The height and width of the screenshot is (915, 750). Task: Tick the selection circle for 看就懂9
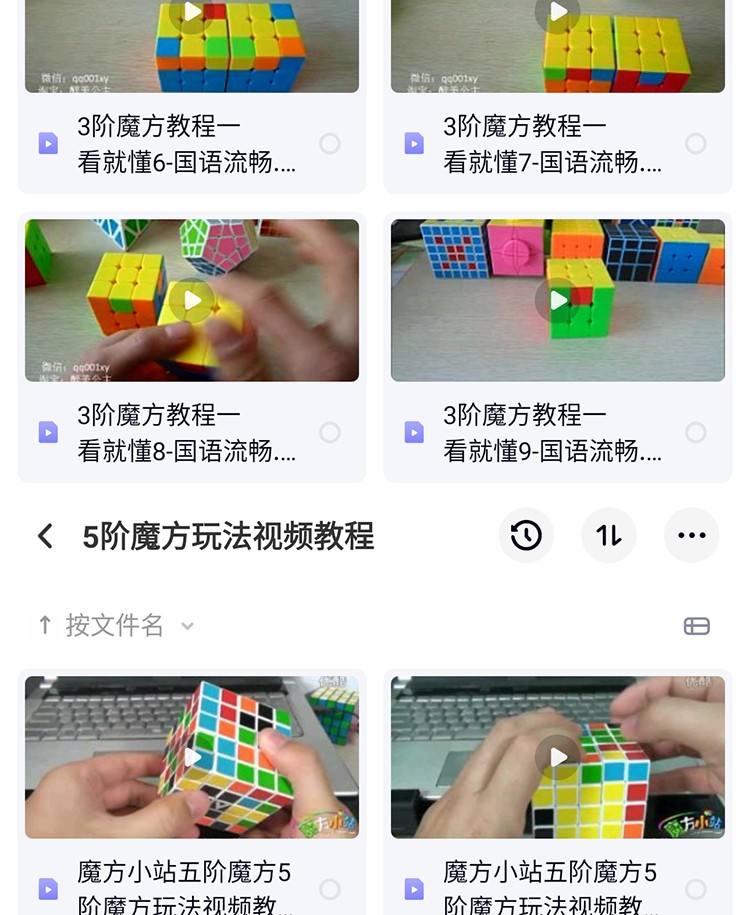coord(696,432)
